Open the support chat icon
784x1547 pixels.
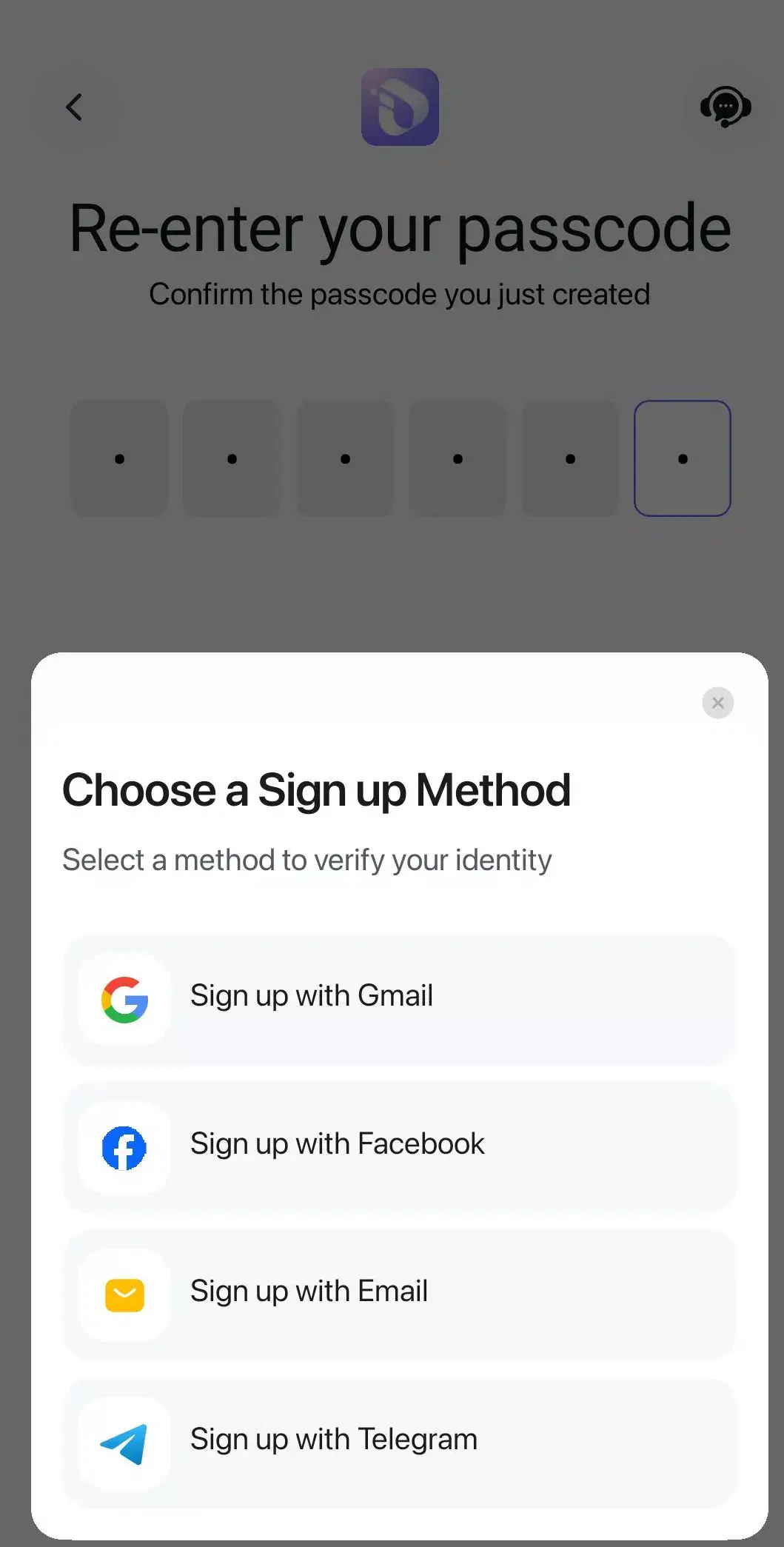pyautogui.click(x=725, y=107)
